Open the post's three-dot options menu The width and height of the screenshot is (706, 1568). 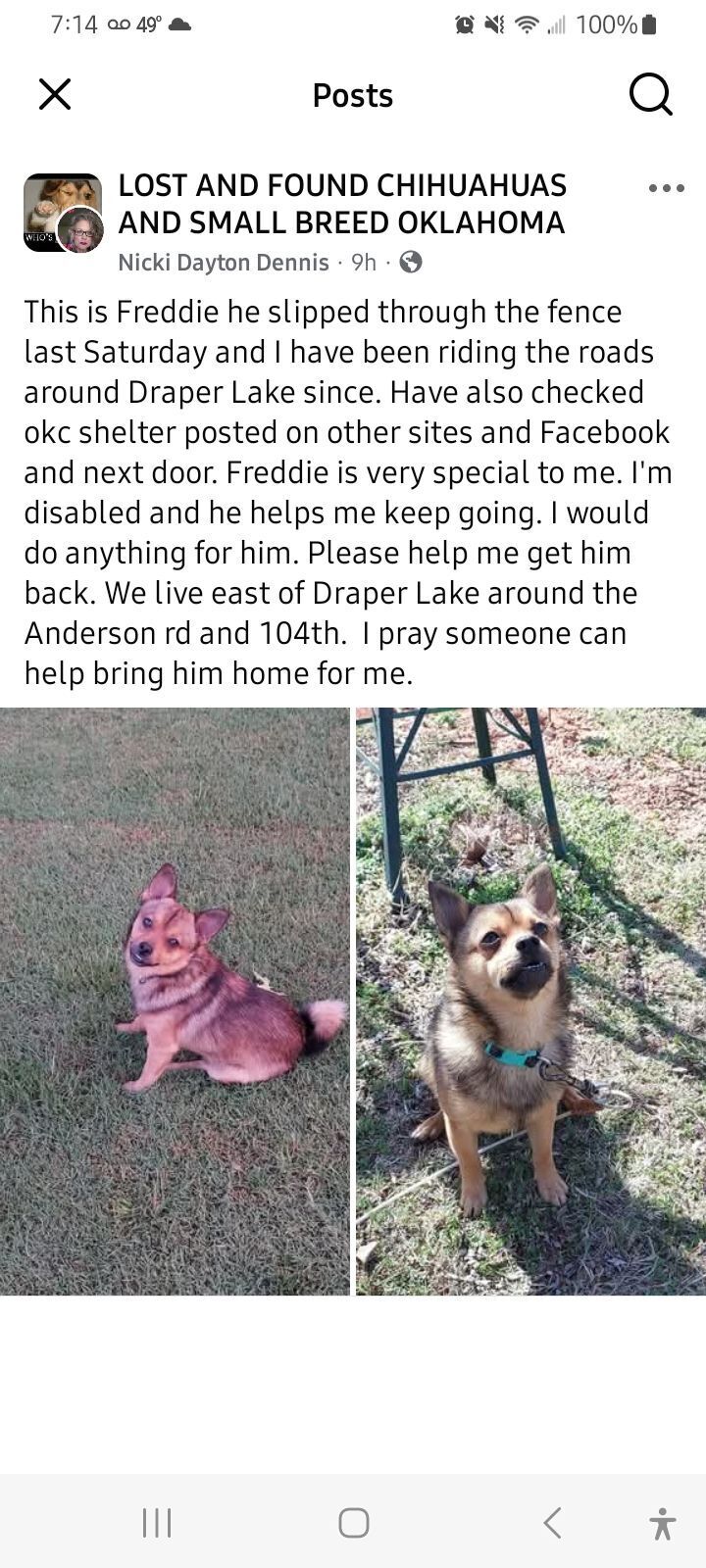pyautogui.click(x=666, y=188)
